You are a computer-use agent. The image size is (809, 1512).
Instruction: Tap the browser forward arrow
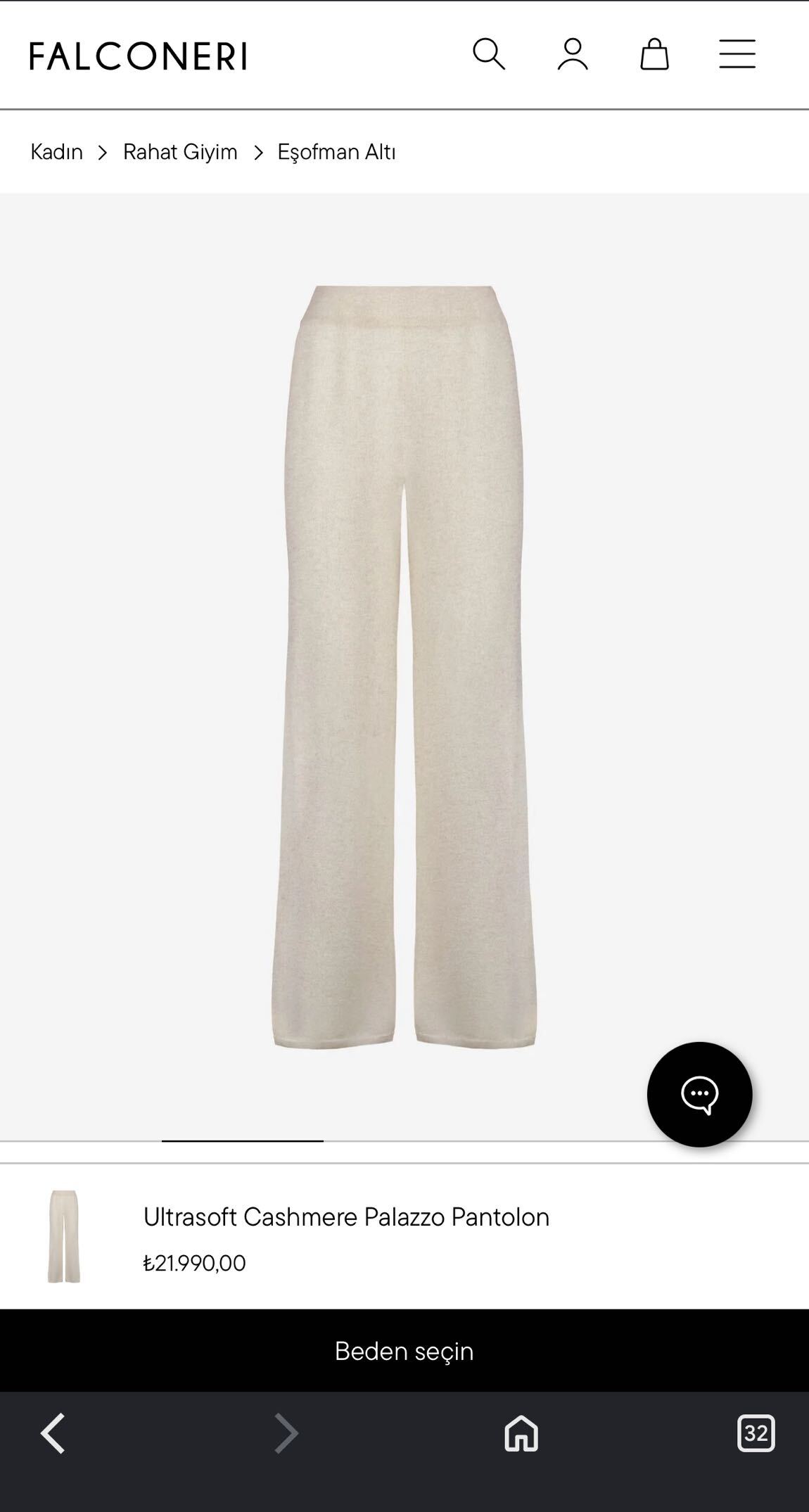point(286,1433)
